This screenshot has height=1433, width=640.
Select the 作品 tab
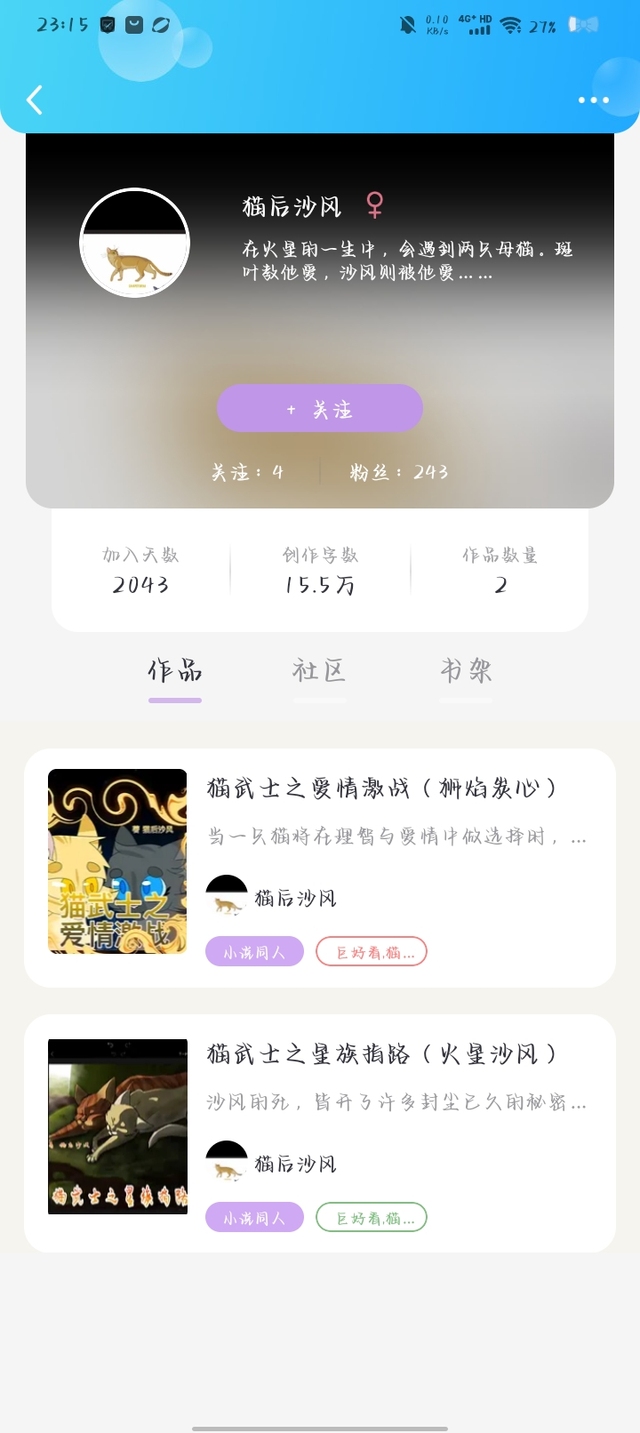pyautogui.click(x=175, y=670)
